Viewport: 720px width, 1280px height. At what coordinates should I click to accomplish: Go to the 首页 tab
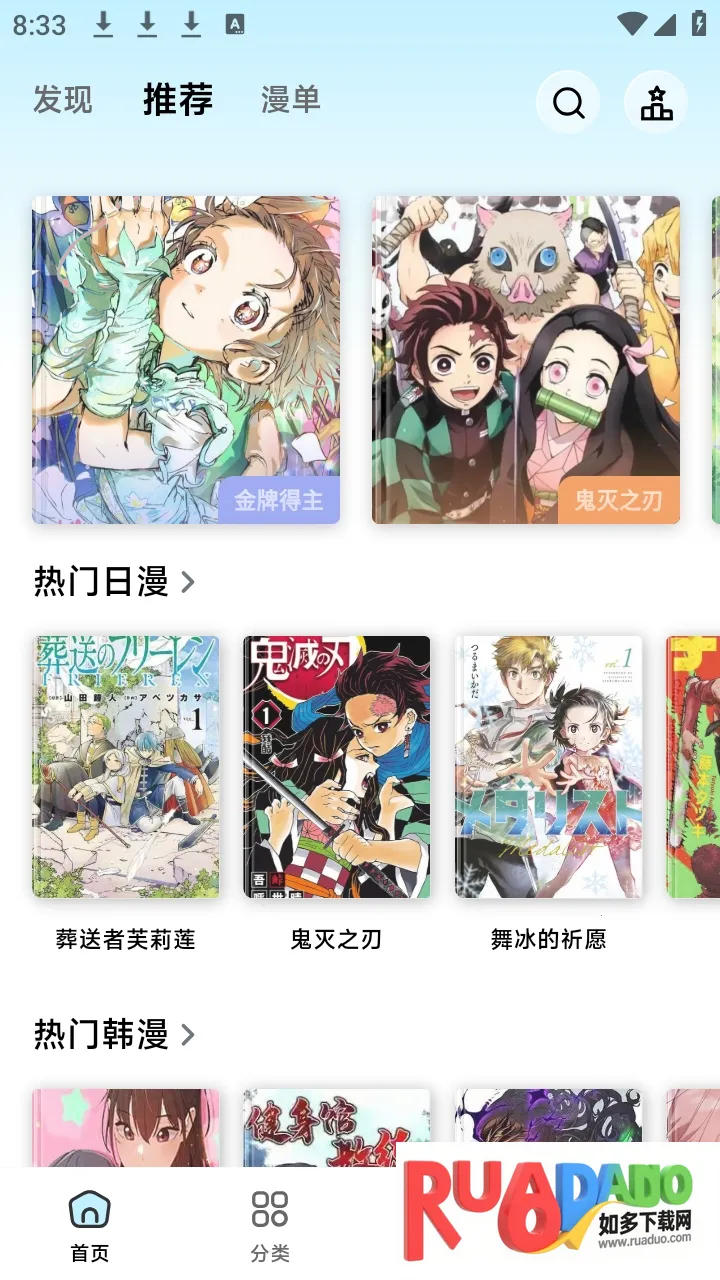coord(90,1225)
